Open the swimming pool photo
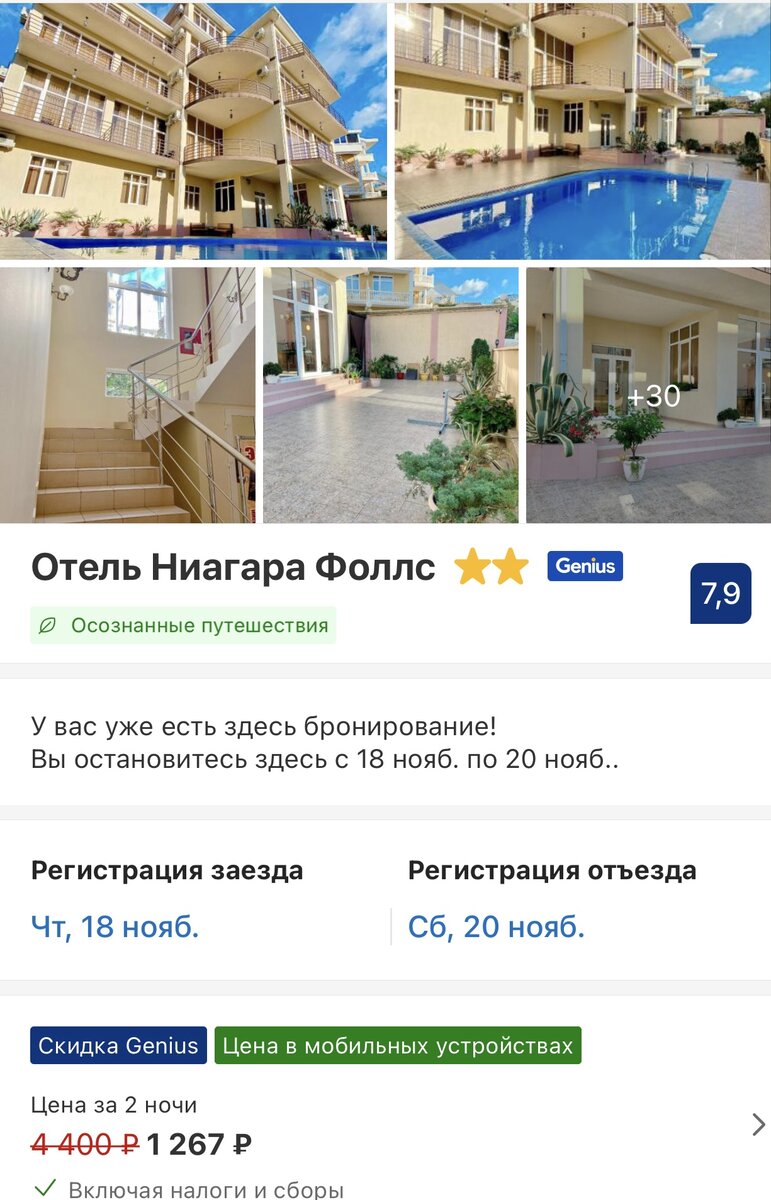 coord(582,130)
